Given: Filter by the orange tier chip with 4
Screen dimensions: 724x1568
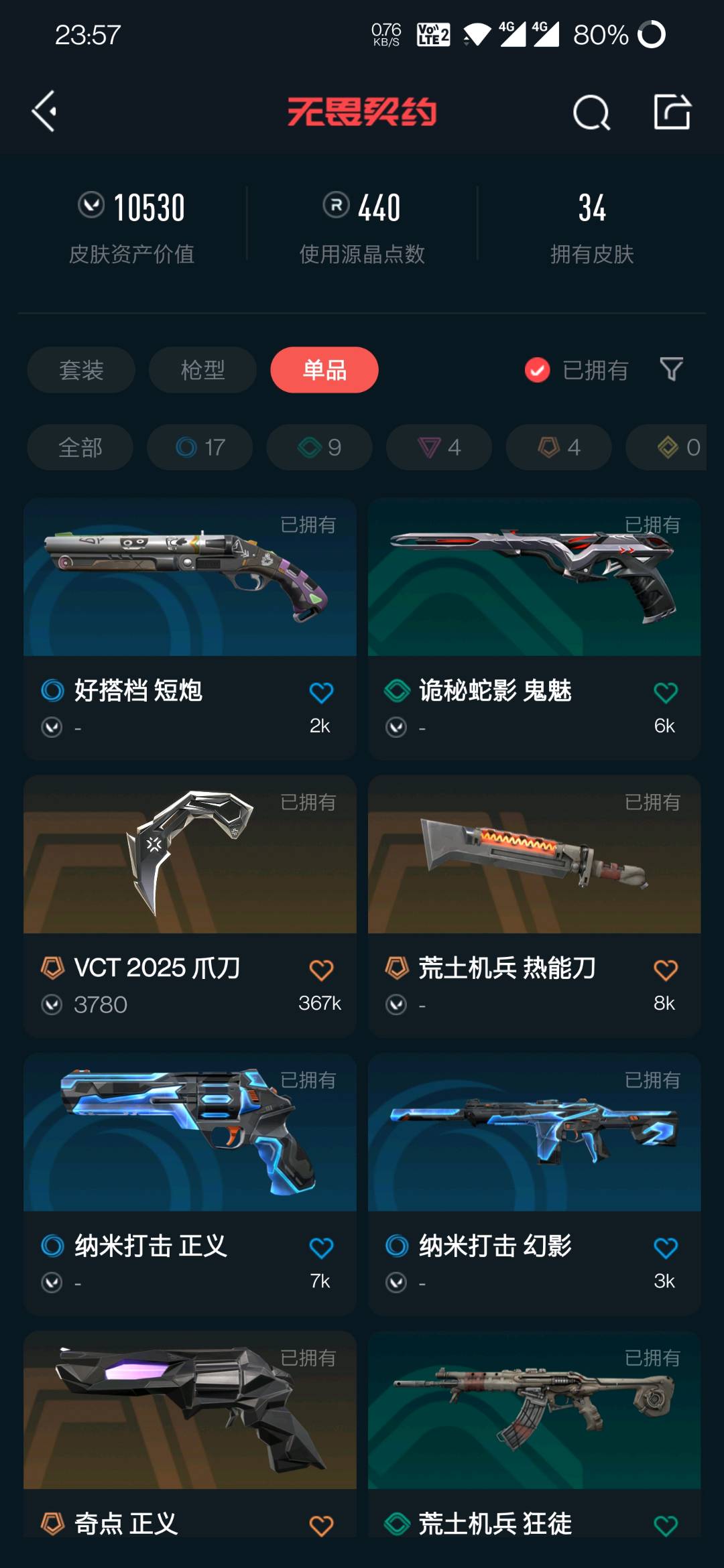Looking at the screenshot, I should click(x=558, y=447).
